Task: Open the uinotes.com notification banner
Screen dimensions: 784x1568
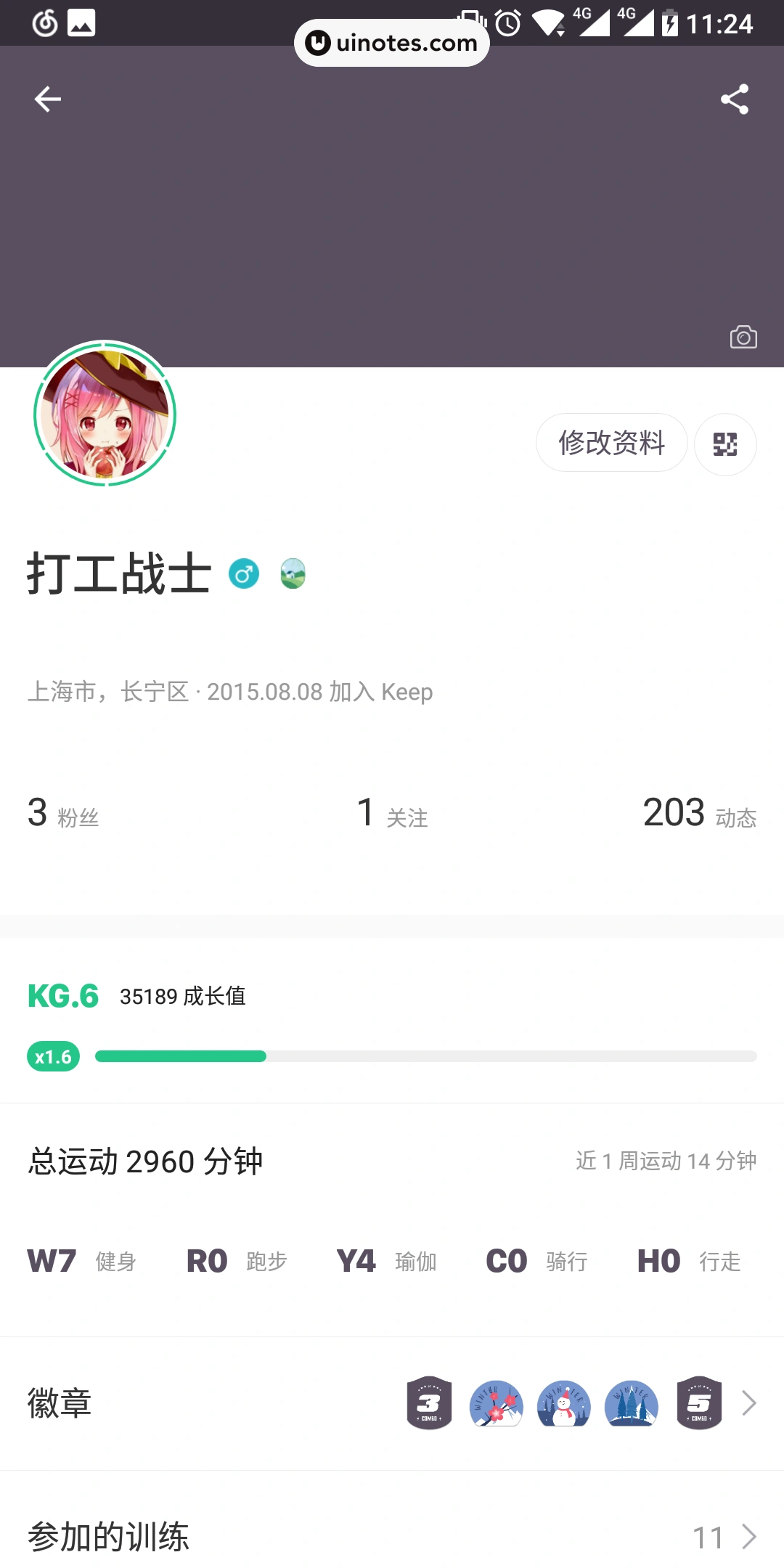Action: tap(391, 42)
